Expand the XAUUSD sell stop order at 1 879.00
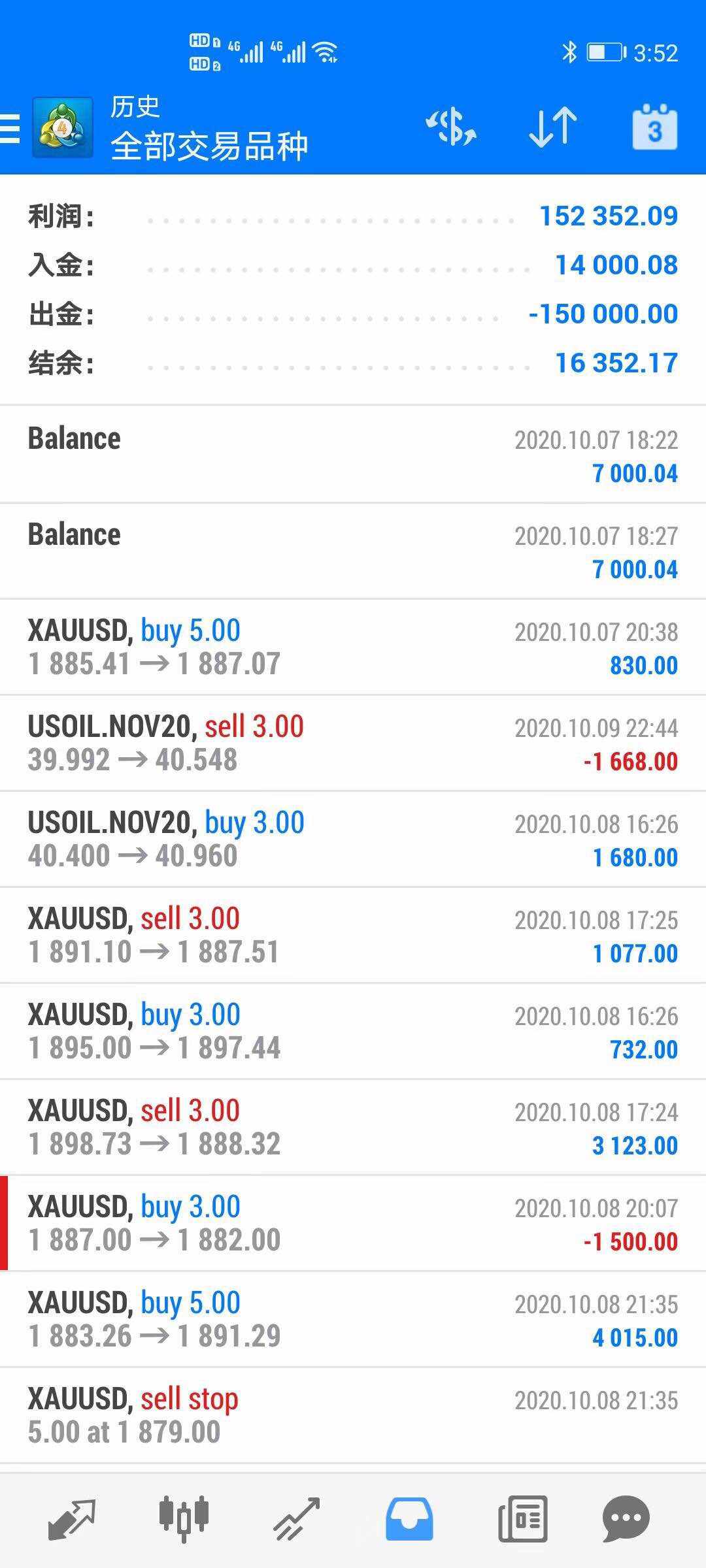This screenshot has width=706, height=1568. pos(353,1415)
